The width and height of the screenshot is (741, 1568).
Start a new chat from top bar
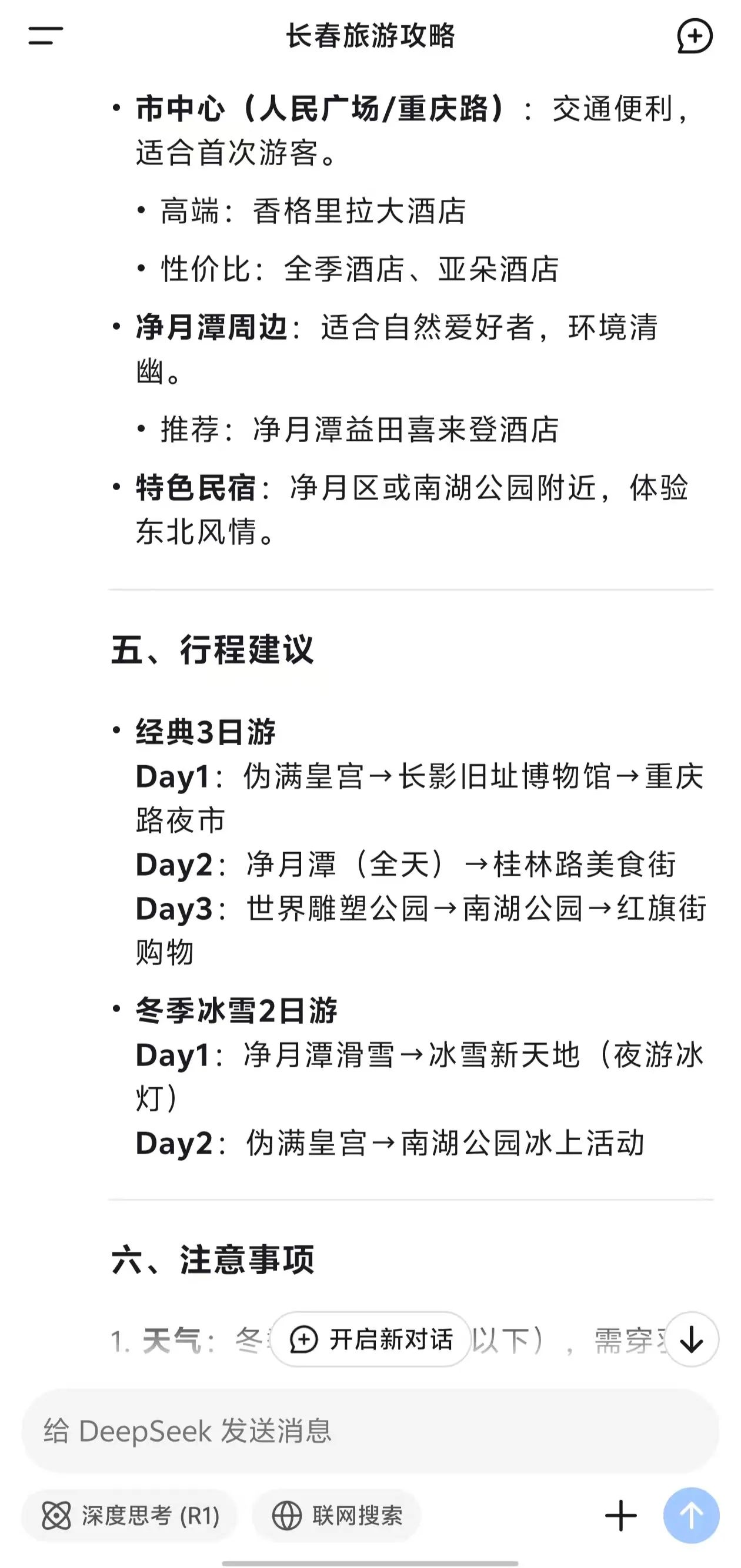pos(695,36)
